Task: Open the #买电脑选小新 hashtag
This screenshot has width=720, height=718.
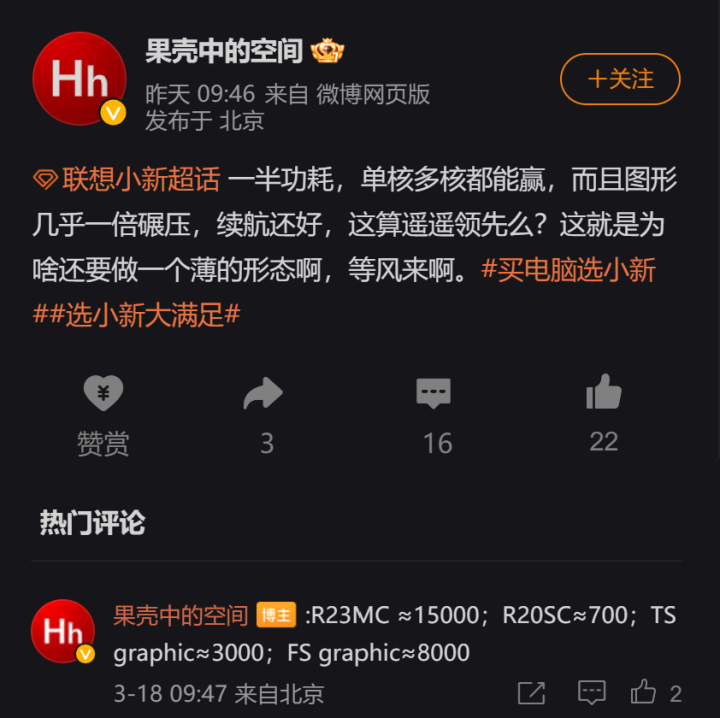Action: 568,270
